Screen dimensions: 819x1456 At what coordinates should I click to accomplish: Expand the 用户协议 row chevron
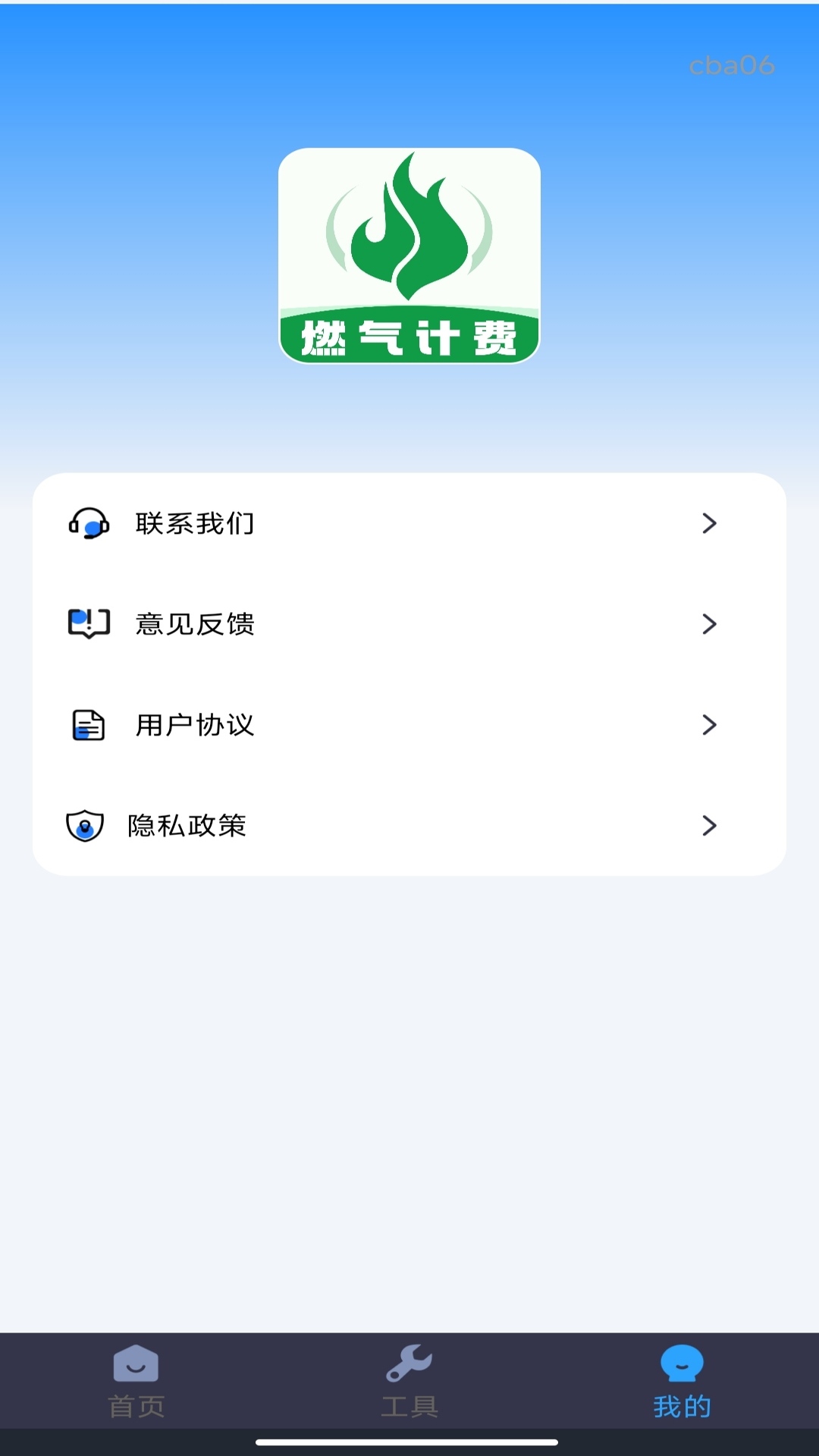coord(709,725)
